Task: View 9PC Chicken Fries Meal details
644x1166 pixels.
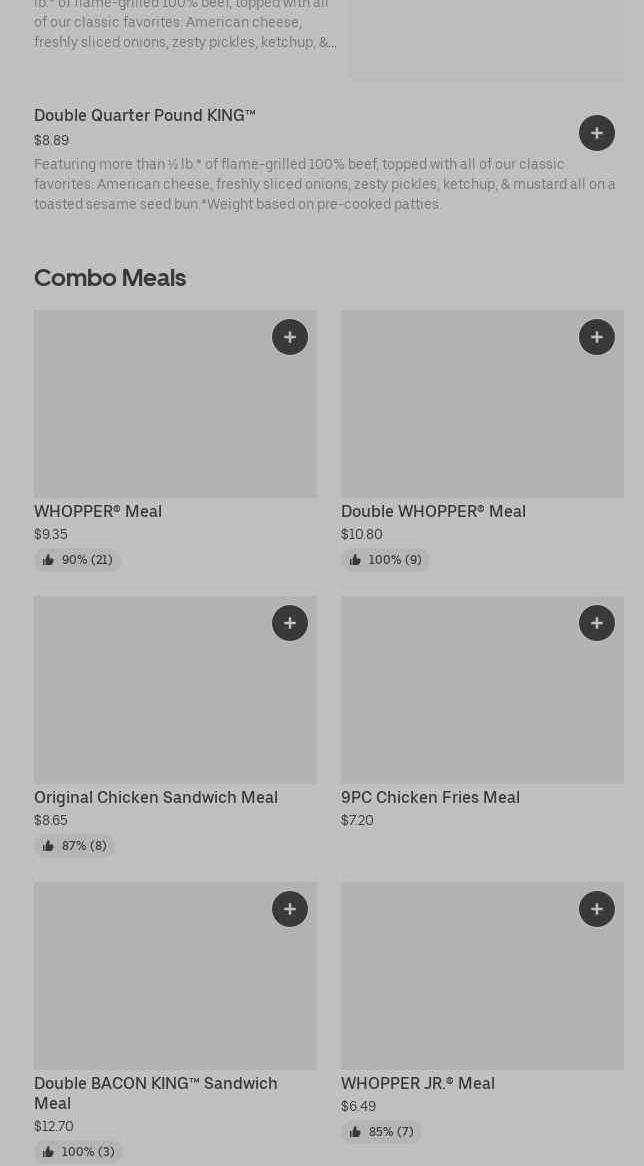Action: (430, 797)
